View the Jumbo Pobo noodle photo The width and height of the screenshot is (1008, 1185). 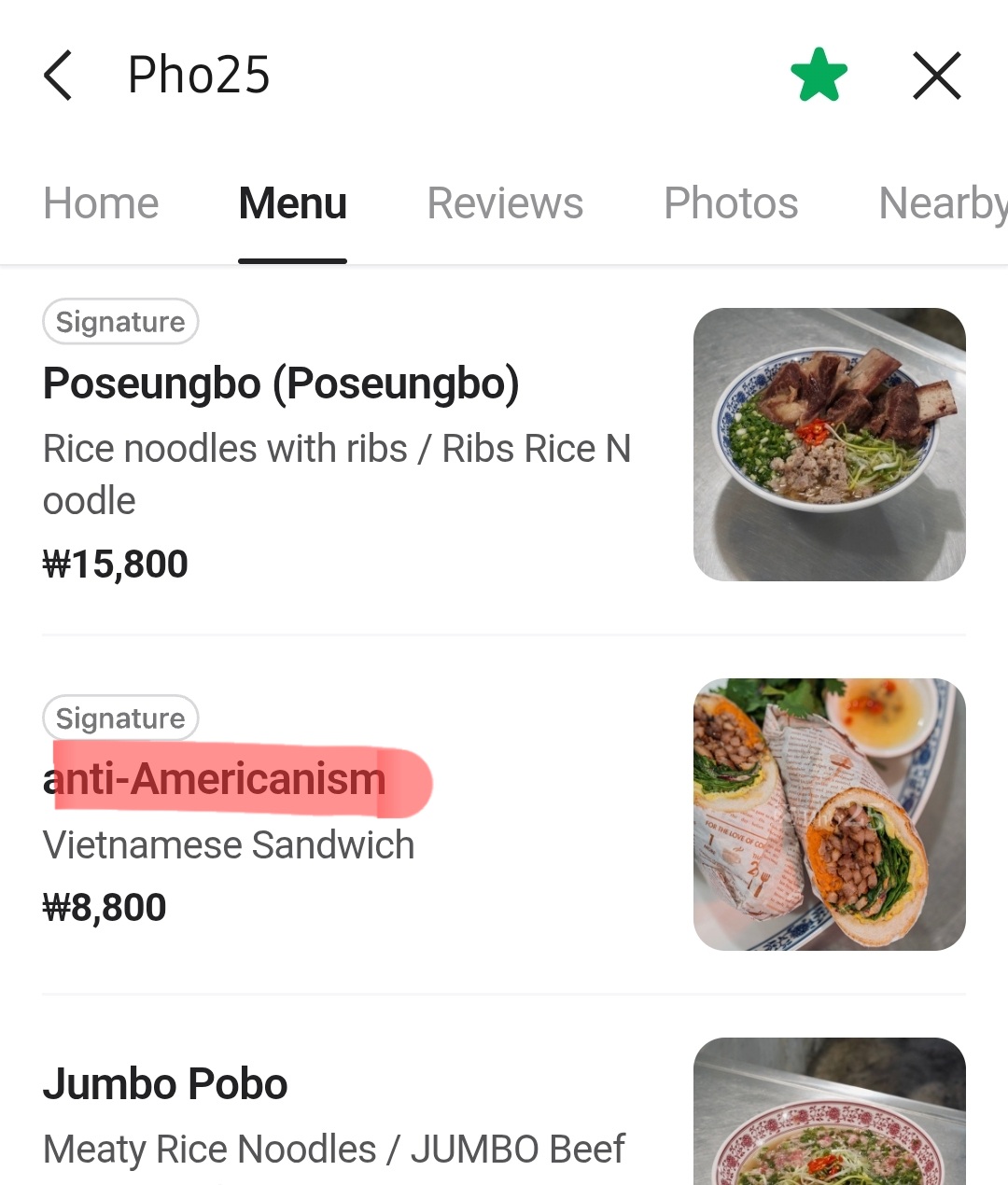point(829,1115)
